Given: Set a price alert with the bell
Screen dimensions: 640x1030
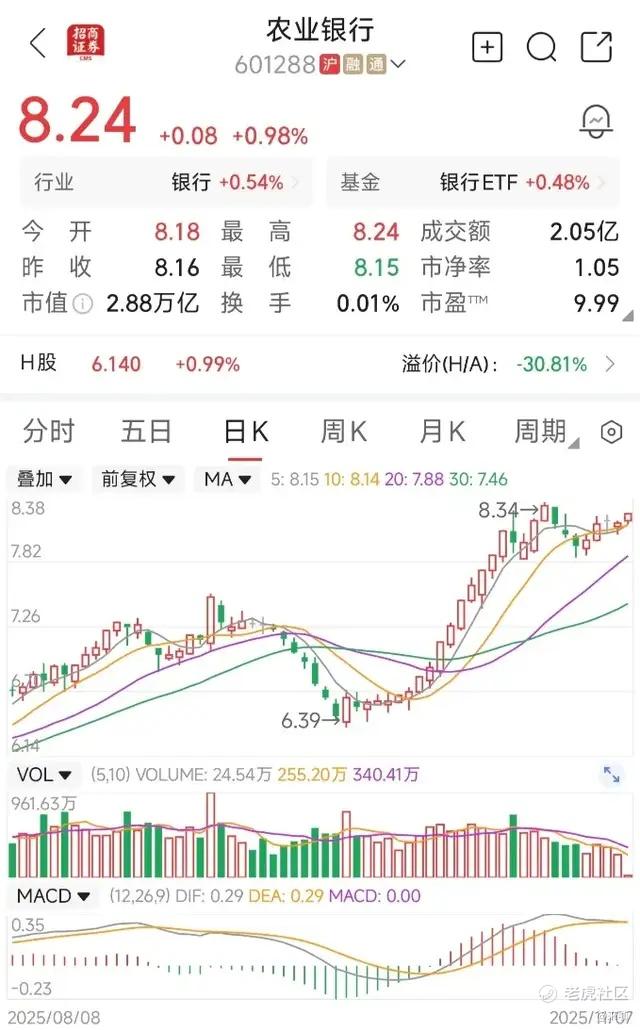Looking at the screenshot, I should 596,122.
